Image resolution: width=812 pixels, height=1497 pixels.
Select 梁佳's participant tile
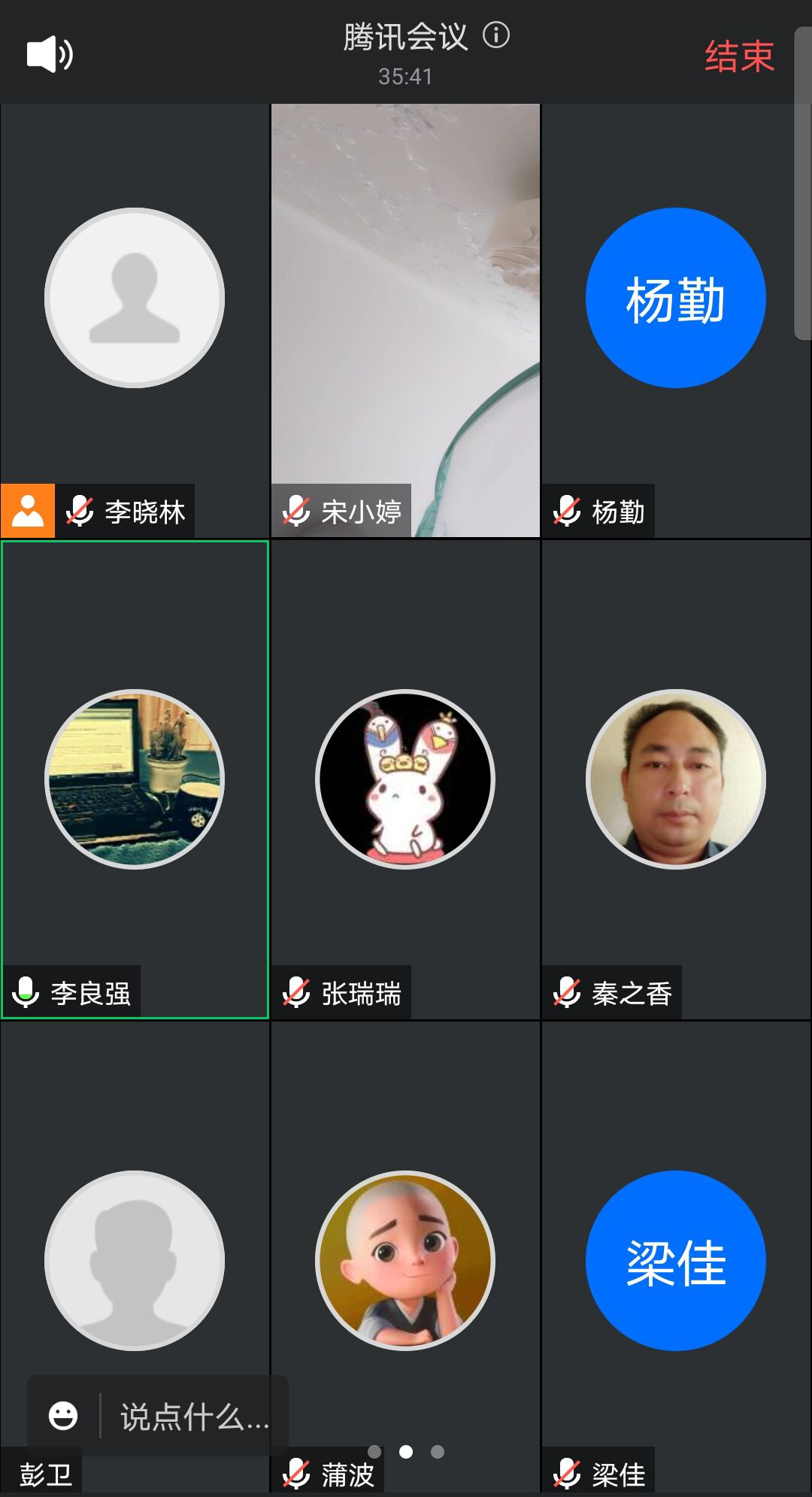(x=676, y=1256)
